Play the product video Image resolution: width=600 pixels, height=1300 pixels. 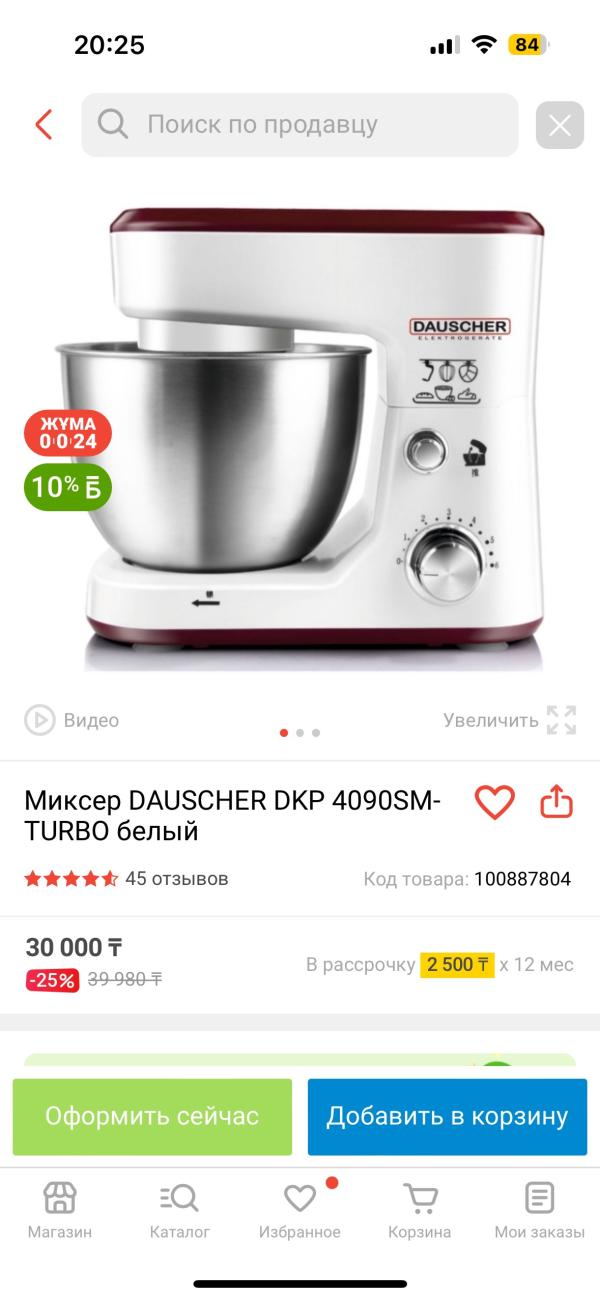[x=71, y=720]
